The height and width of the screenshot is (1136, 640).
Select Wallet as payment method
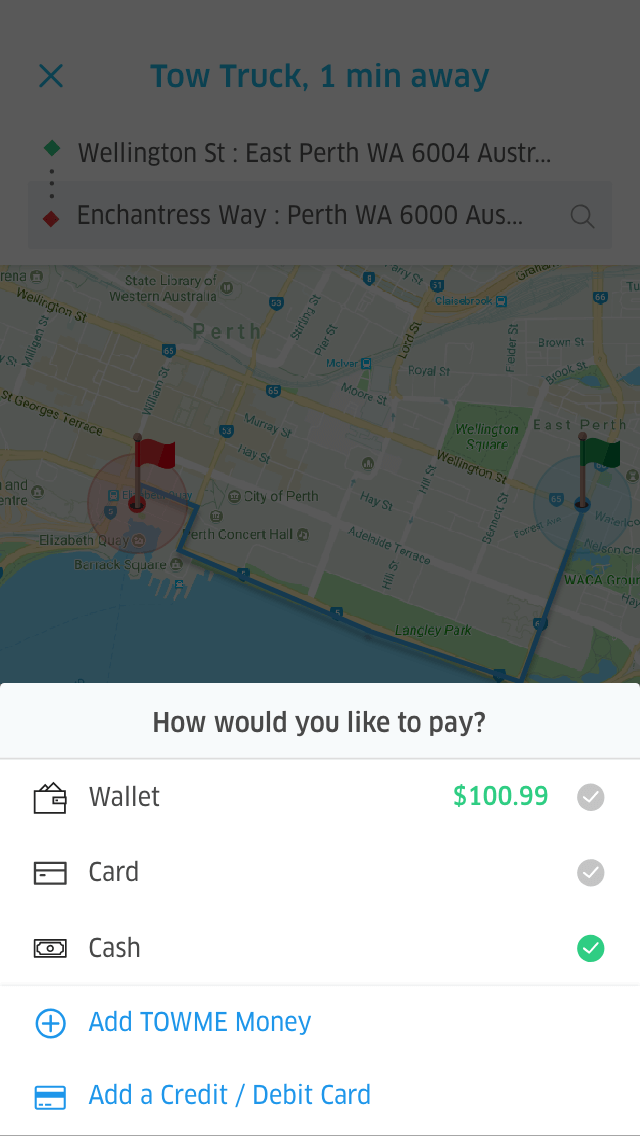tap(320, 797)
